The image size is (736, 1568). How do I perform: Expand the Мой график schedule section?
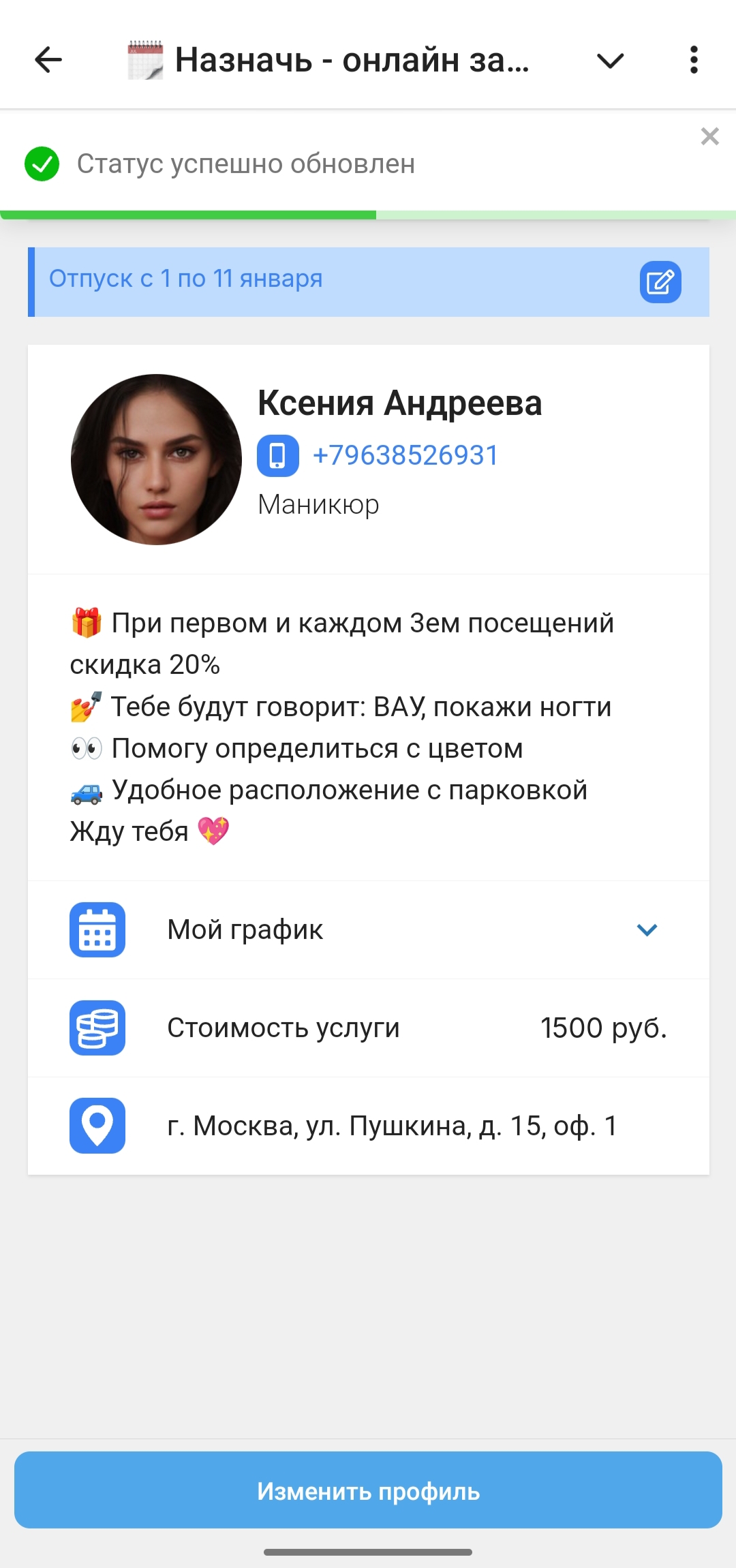coord(646,929)
